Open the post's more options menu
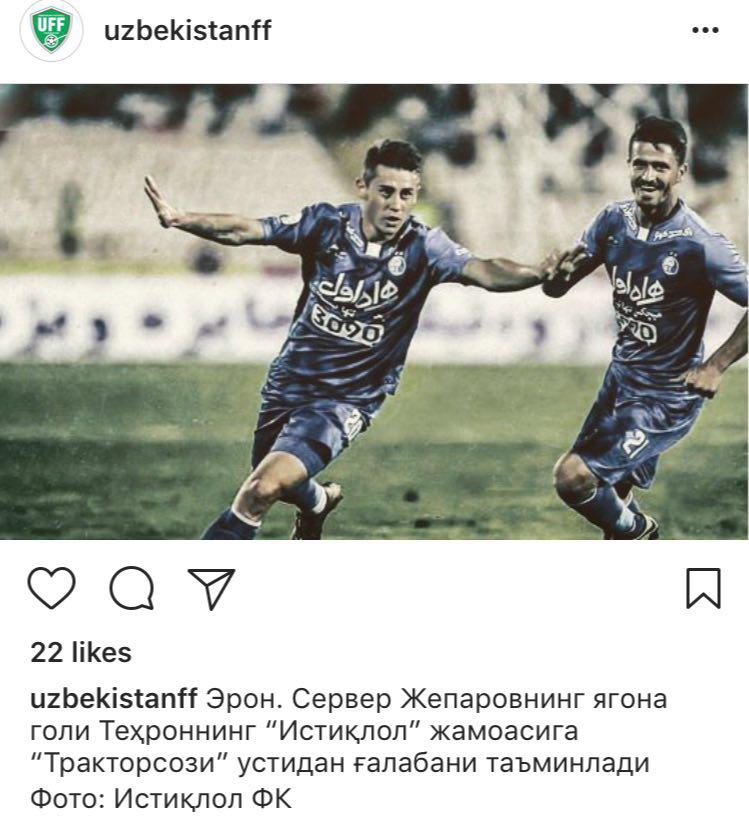Viewport: 749px width, 827px height. (x=705, y=31)
